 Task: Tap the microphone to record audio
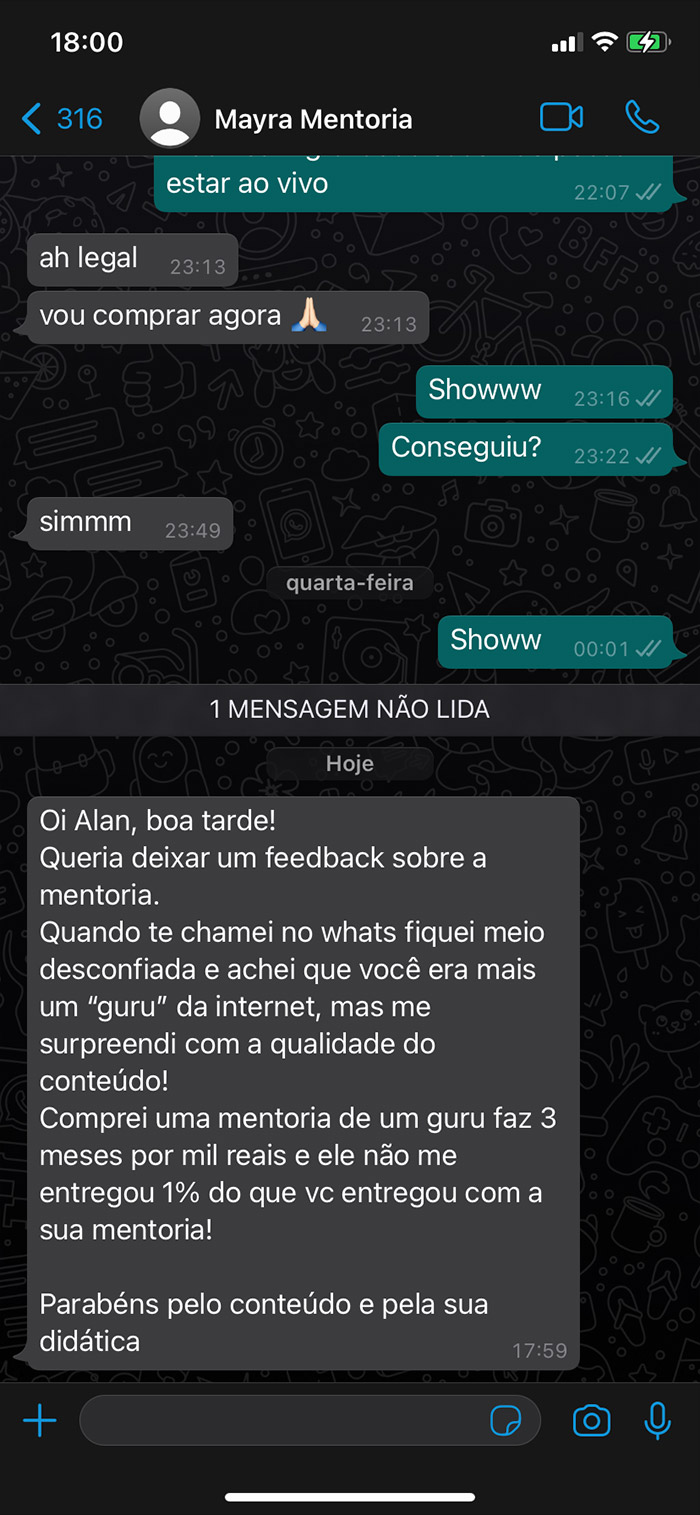tap(657, 1420)
